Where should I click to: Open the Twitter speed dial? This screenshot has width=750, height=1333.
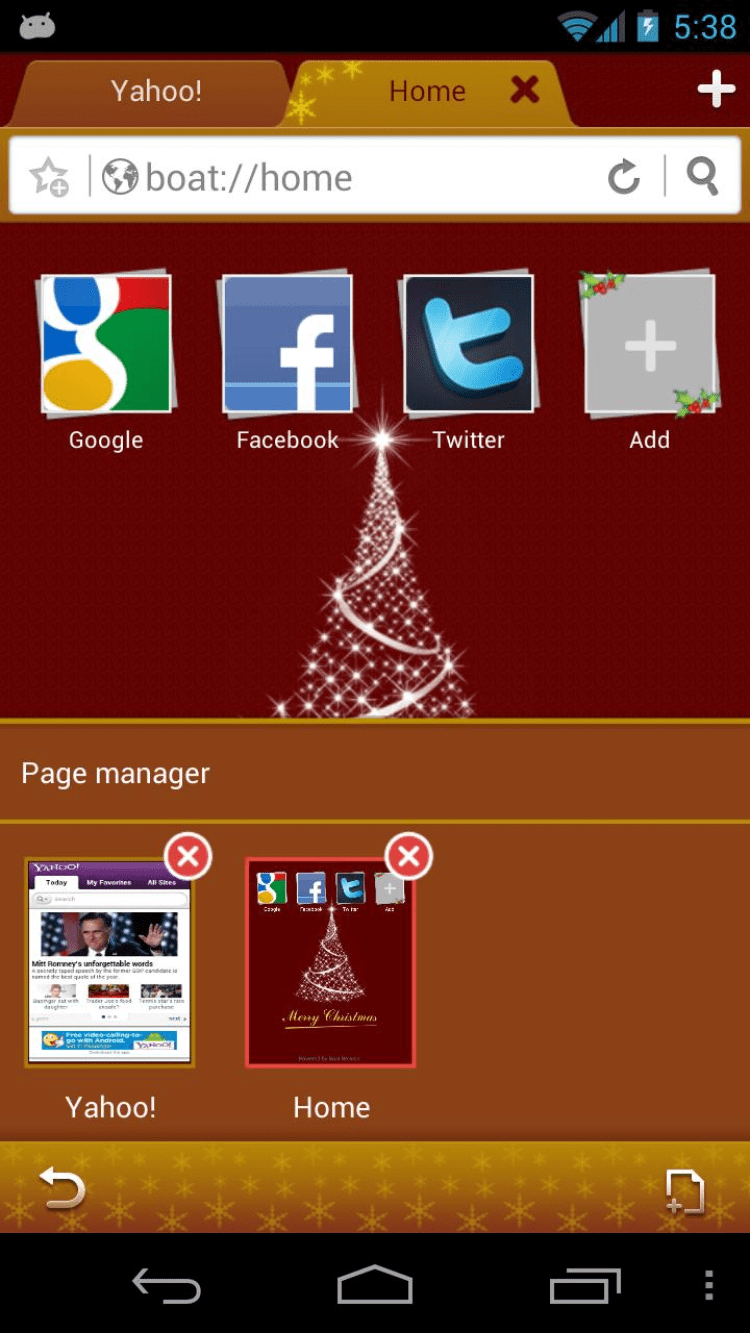469,345
